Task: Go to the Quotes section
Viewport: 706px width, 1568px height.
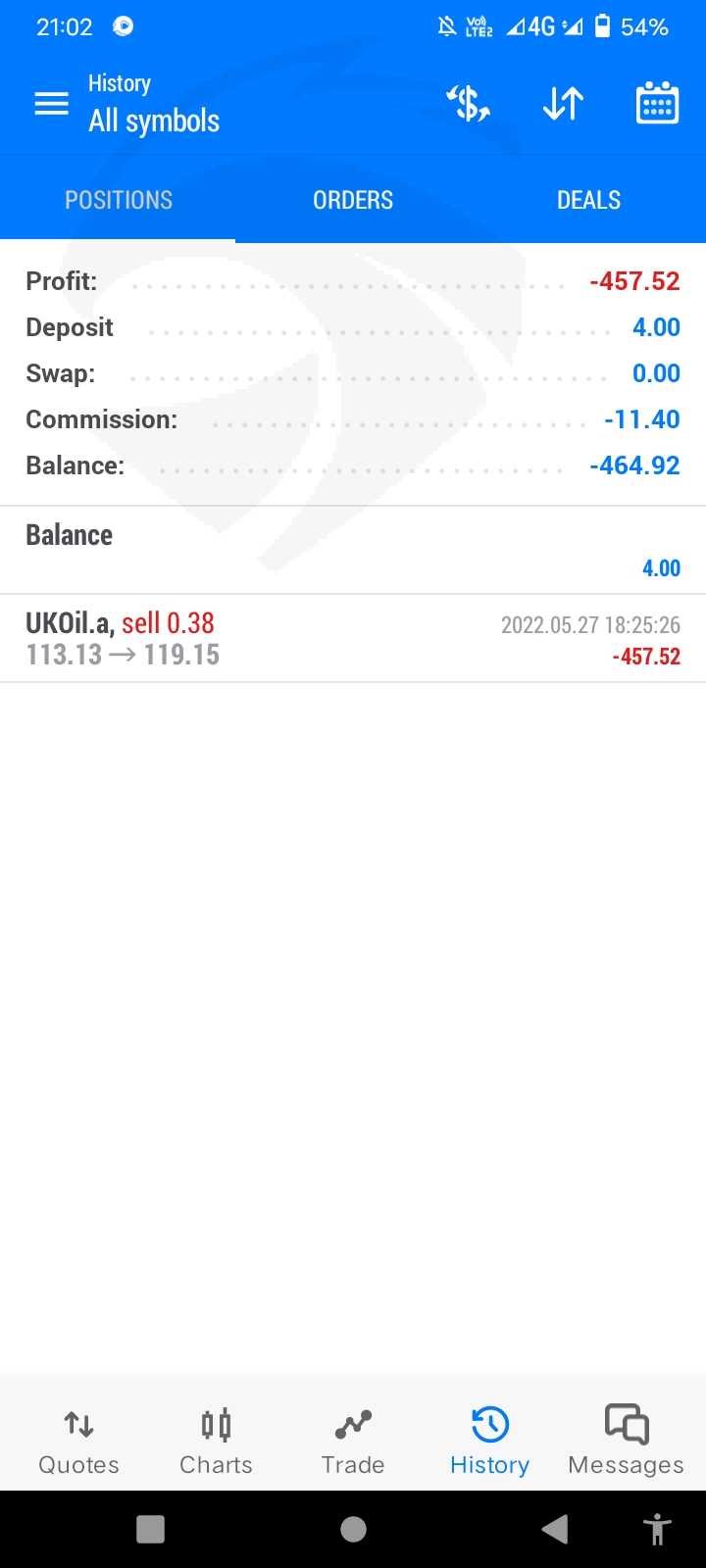Action: pos(78,1442)
